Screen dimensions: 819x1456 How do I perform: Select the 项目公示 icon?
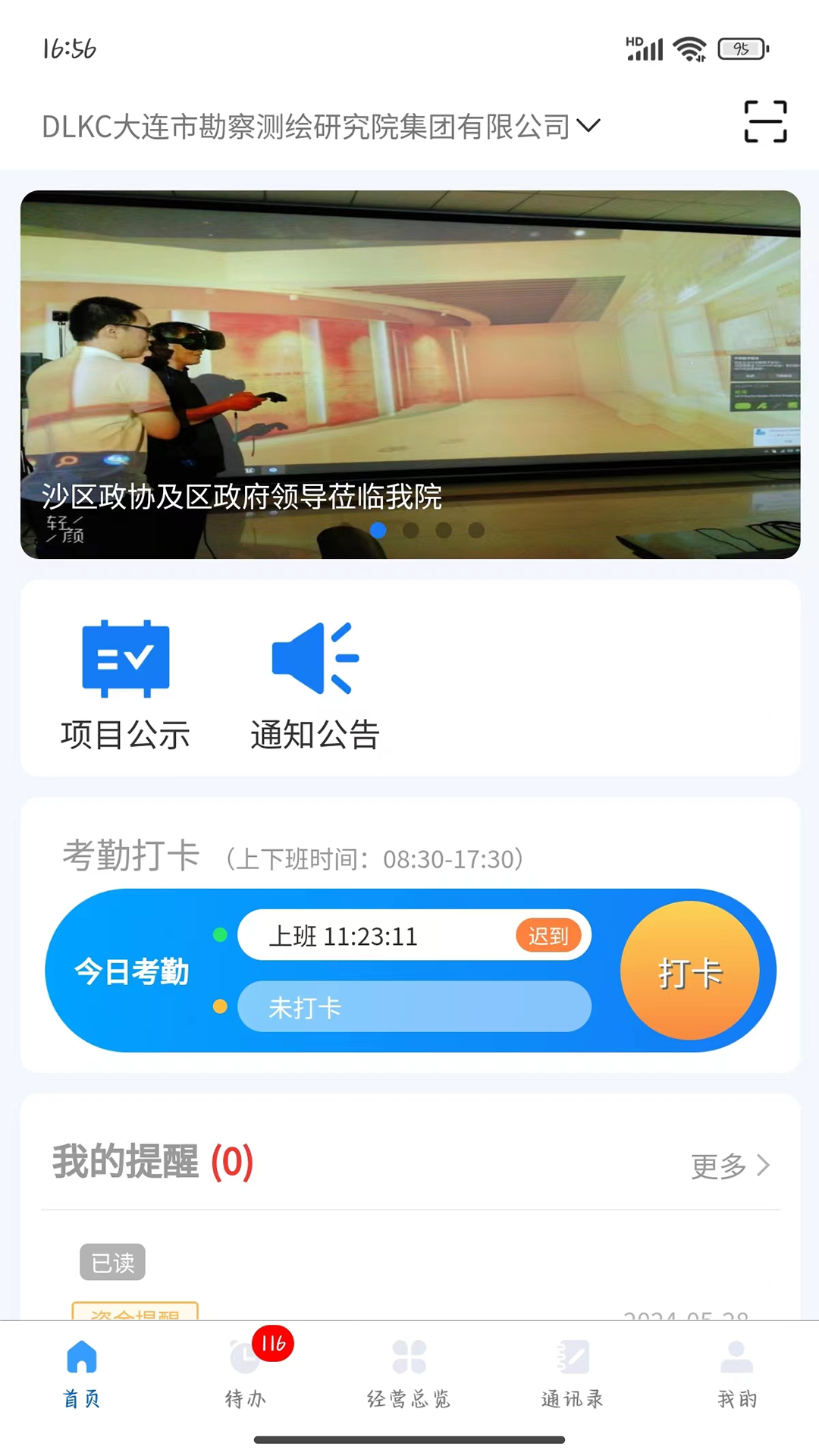(126, 658)
